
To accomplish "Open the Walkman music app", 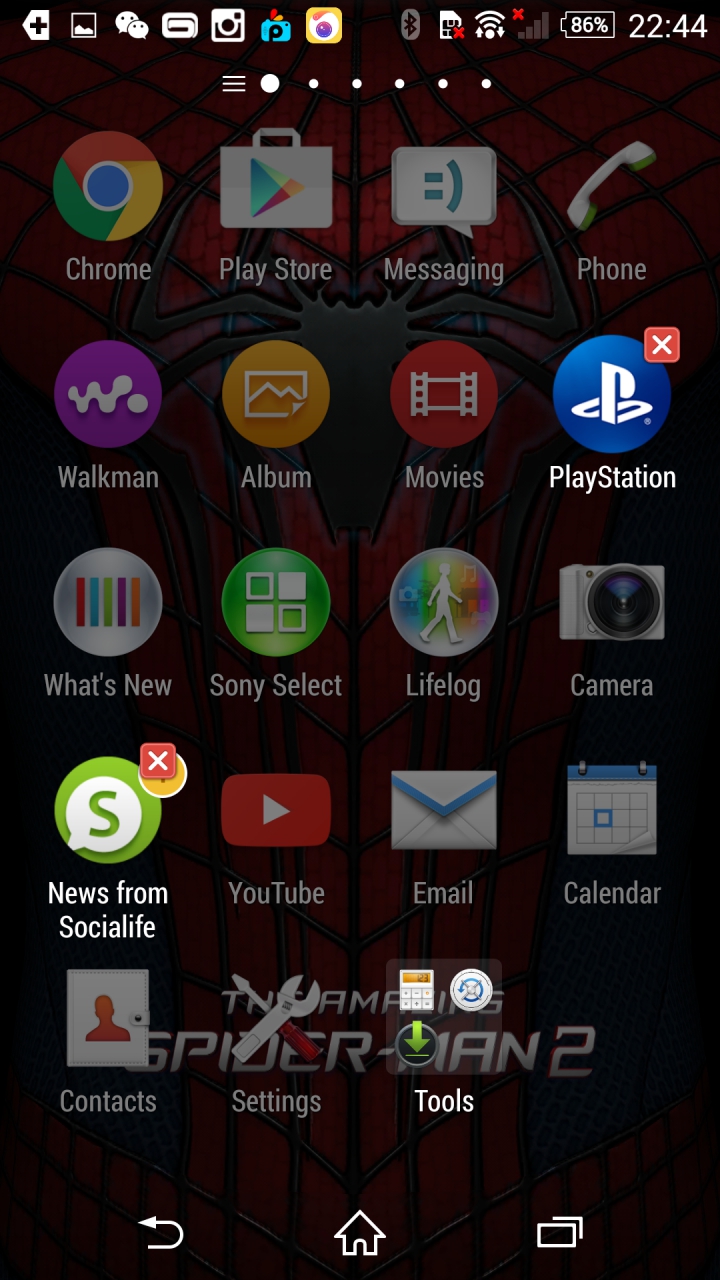I will [108, 395].
